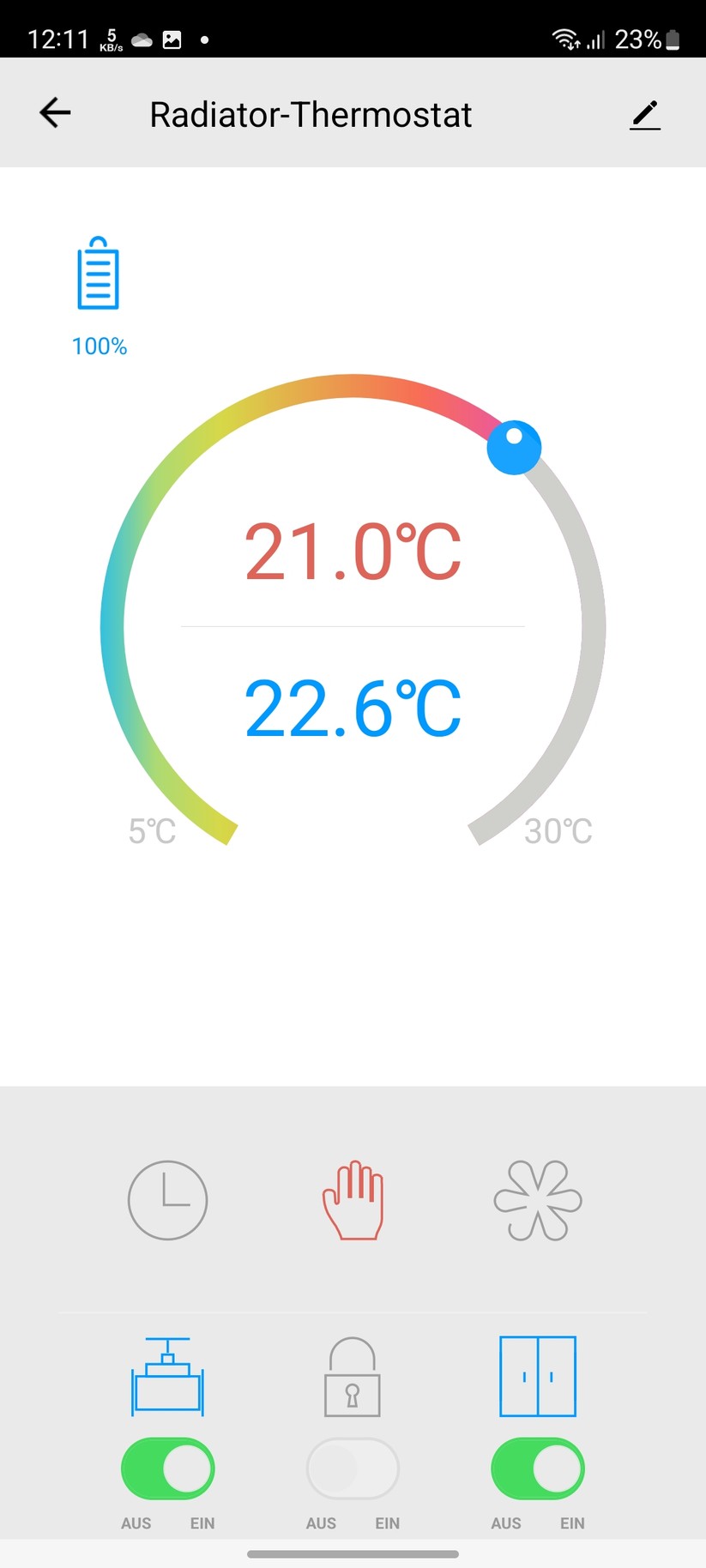Enable the child lock toggle
This screenshot has width=706, height=1568.
point(353,1468)
